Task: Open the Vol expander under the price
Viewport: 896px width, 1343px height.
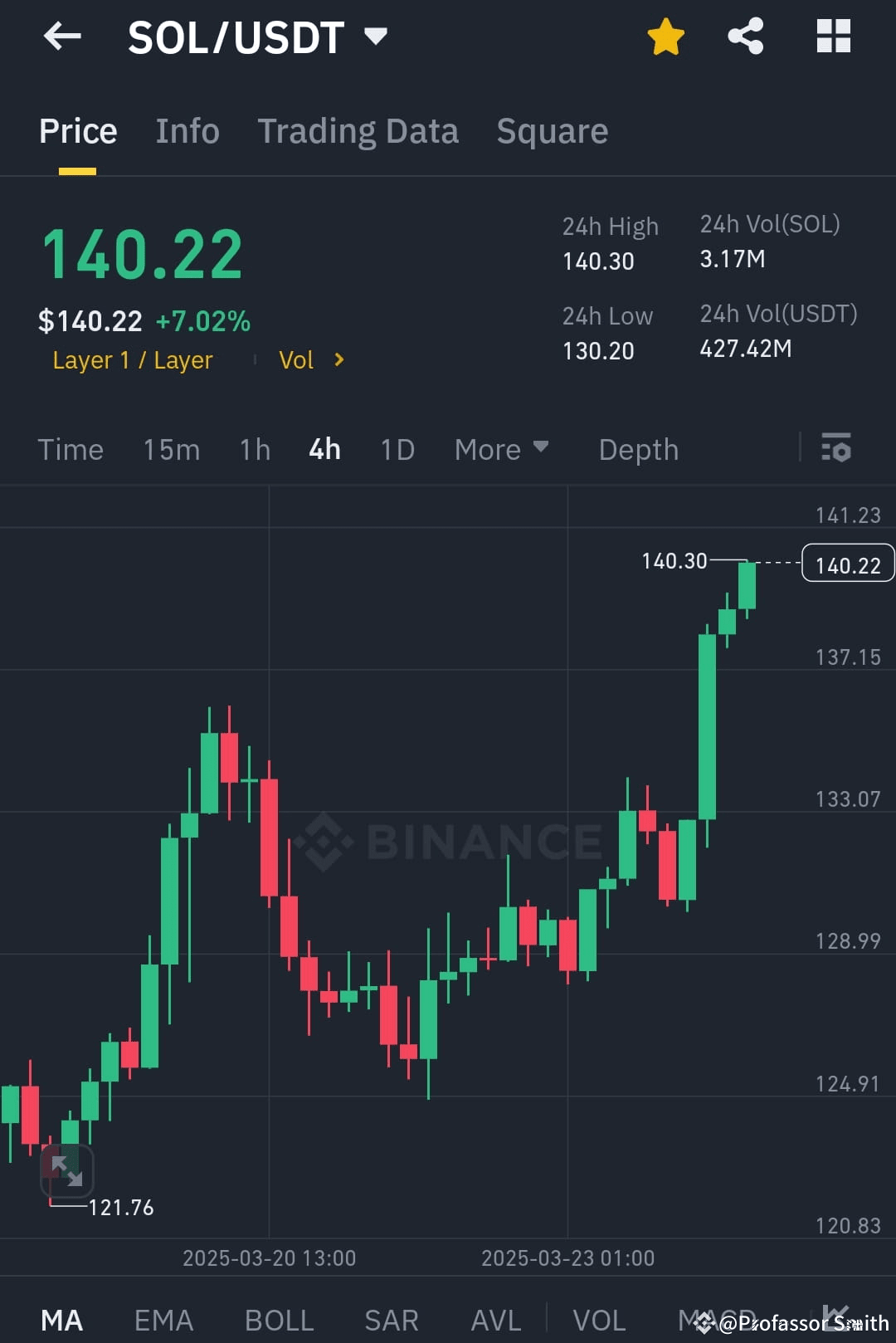Action: coord(311,359)
